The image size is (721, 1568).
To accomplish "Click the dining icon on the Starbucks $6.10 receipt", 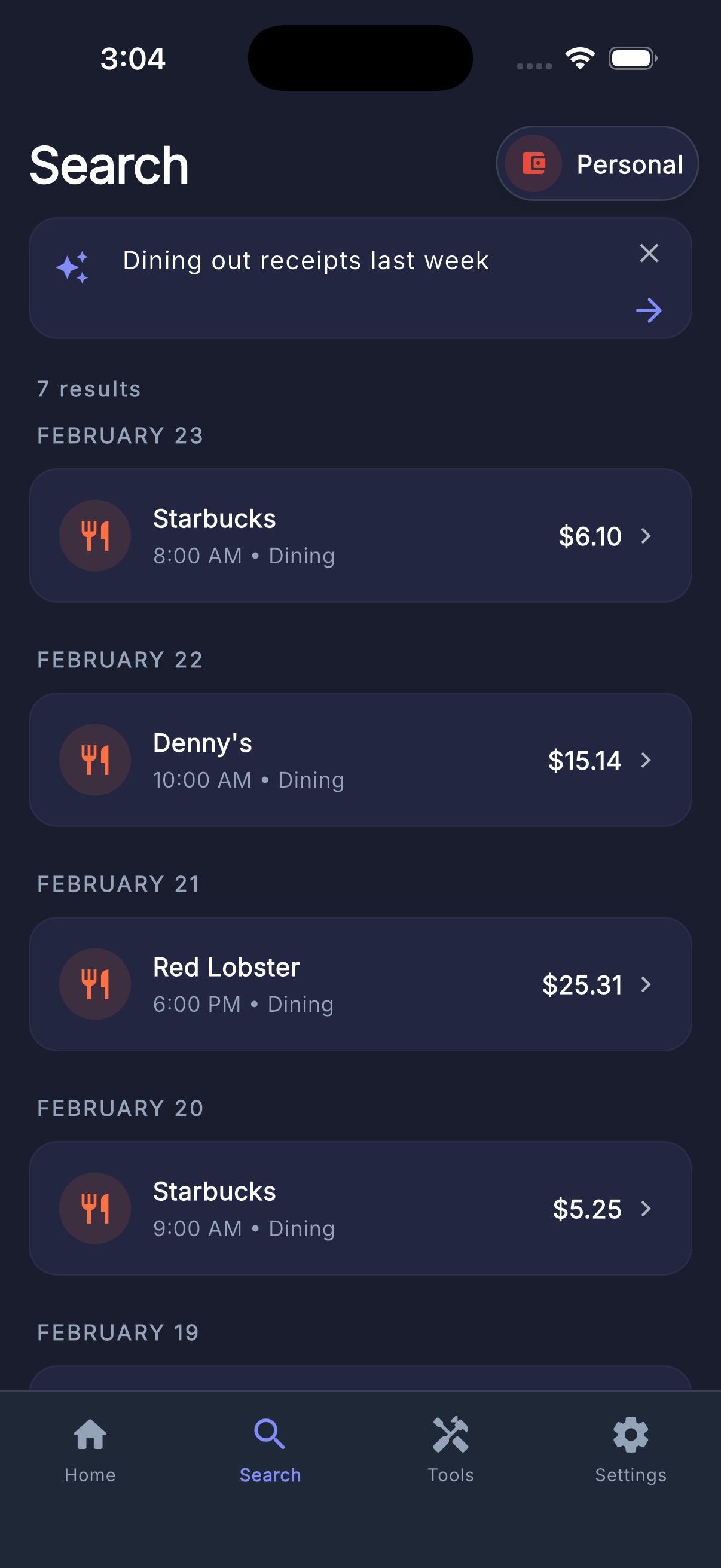I will (x=95, y=535).
